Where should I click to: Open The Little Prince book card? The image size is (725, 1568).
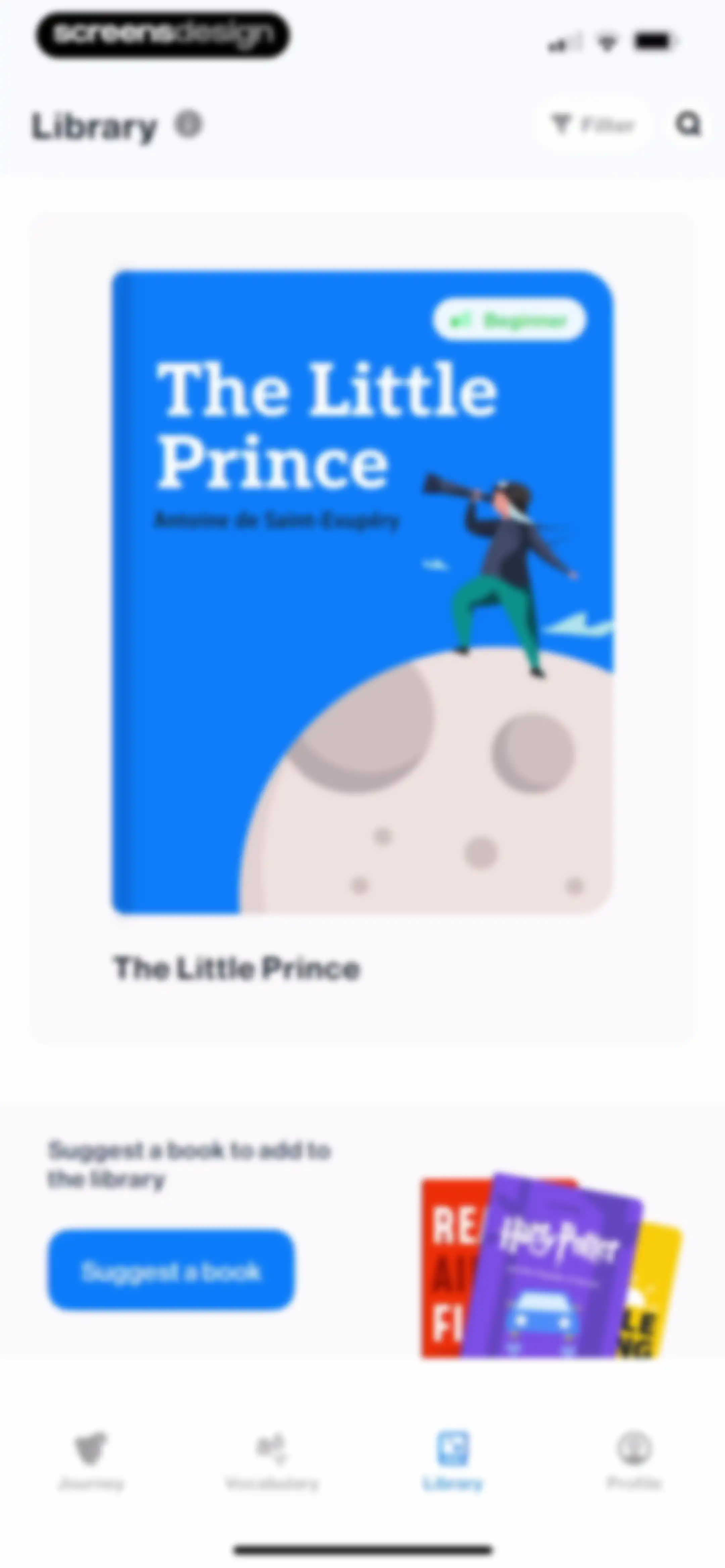pyautogui.click(x=363, y=629)
